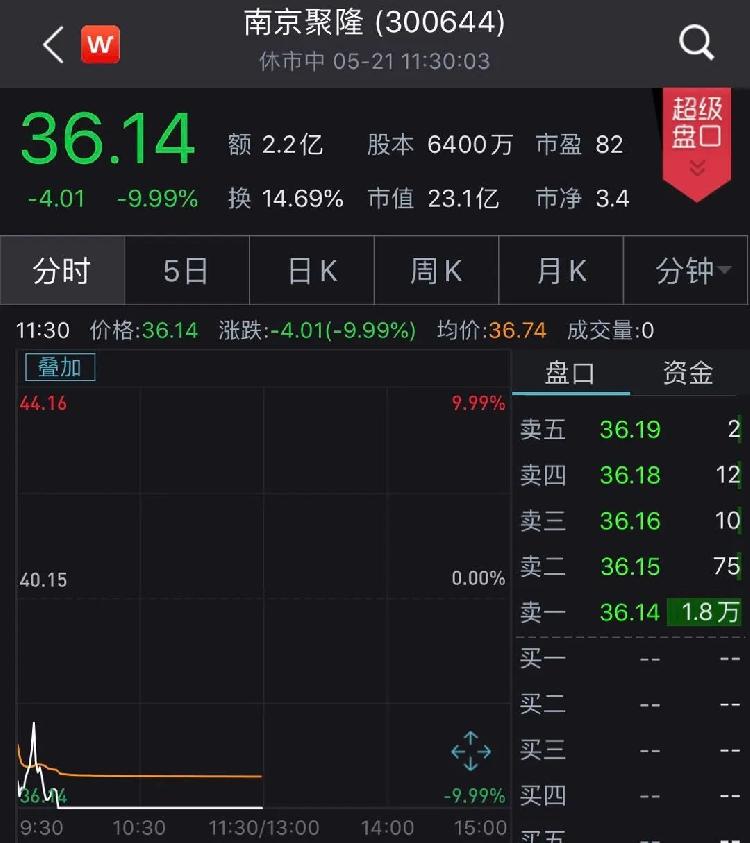
Task: Switch to the 分时 chart tab
Action: click(x=62, y=271)
